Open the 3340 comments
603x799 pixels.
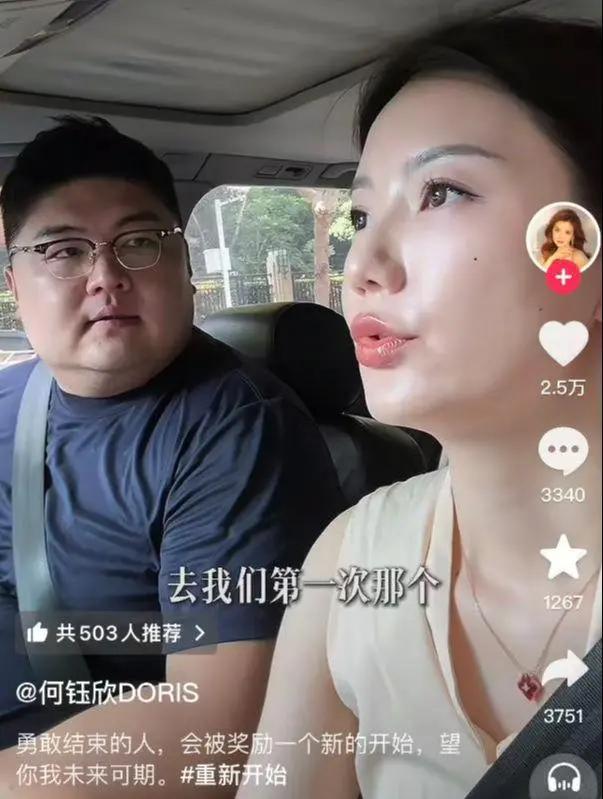click(563, 451)
